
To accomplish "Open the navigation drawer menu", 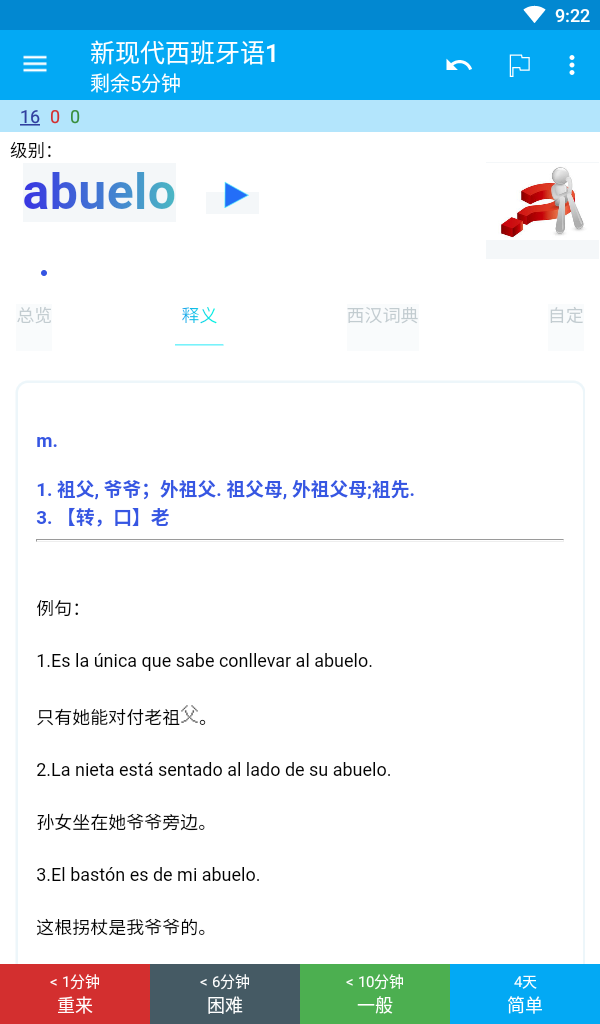I will (35, 65).
